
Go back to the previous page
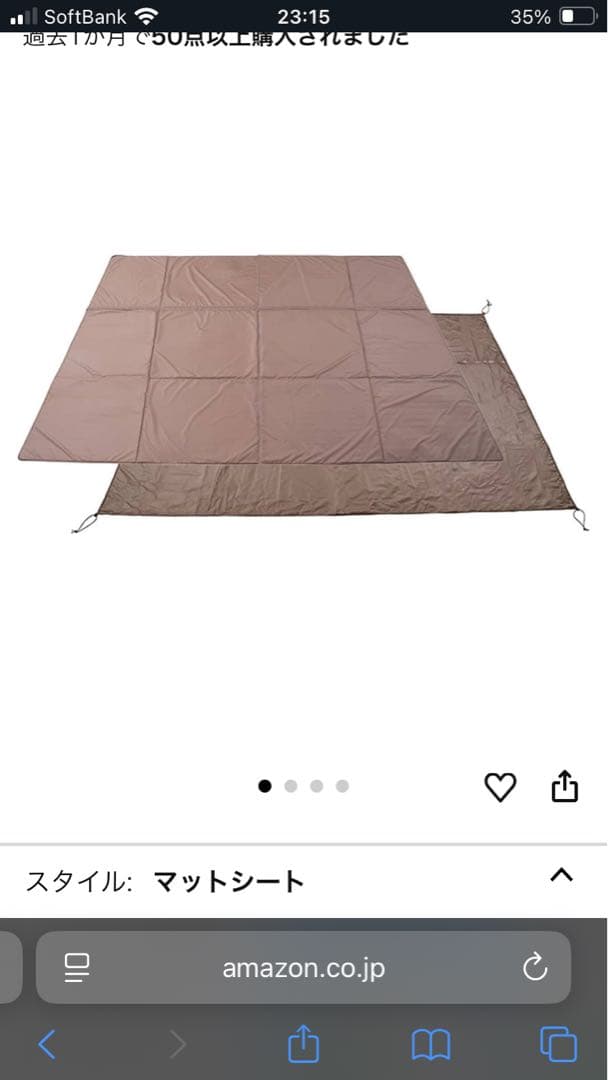[46, 1045]
